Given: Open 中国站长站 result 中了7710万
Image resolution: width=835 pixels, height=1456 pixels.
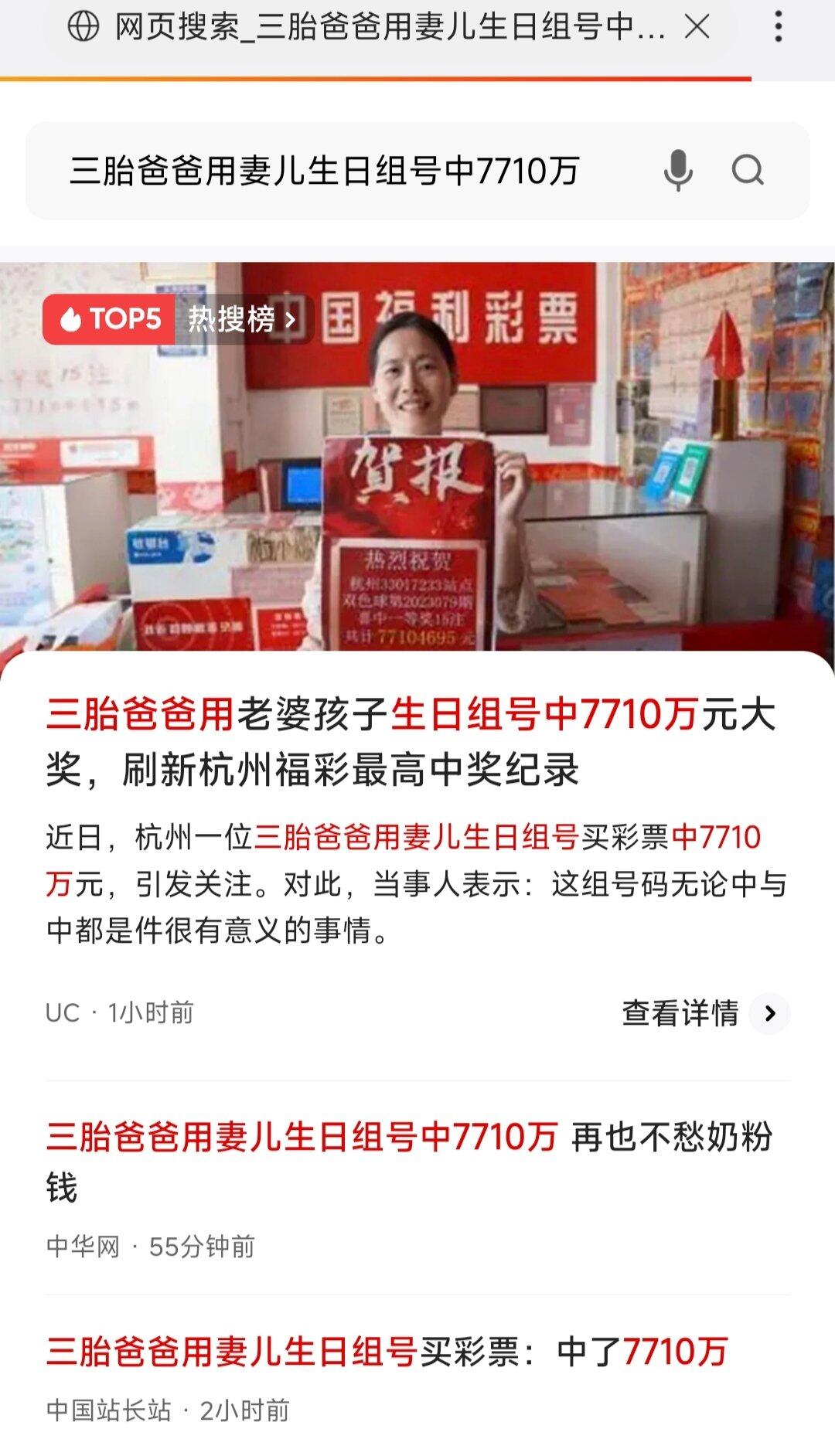Looking at the screenshot, I should [387, 1352].
